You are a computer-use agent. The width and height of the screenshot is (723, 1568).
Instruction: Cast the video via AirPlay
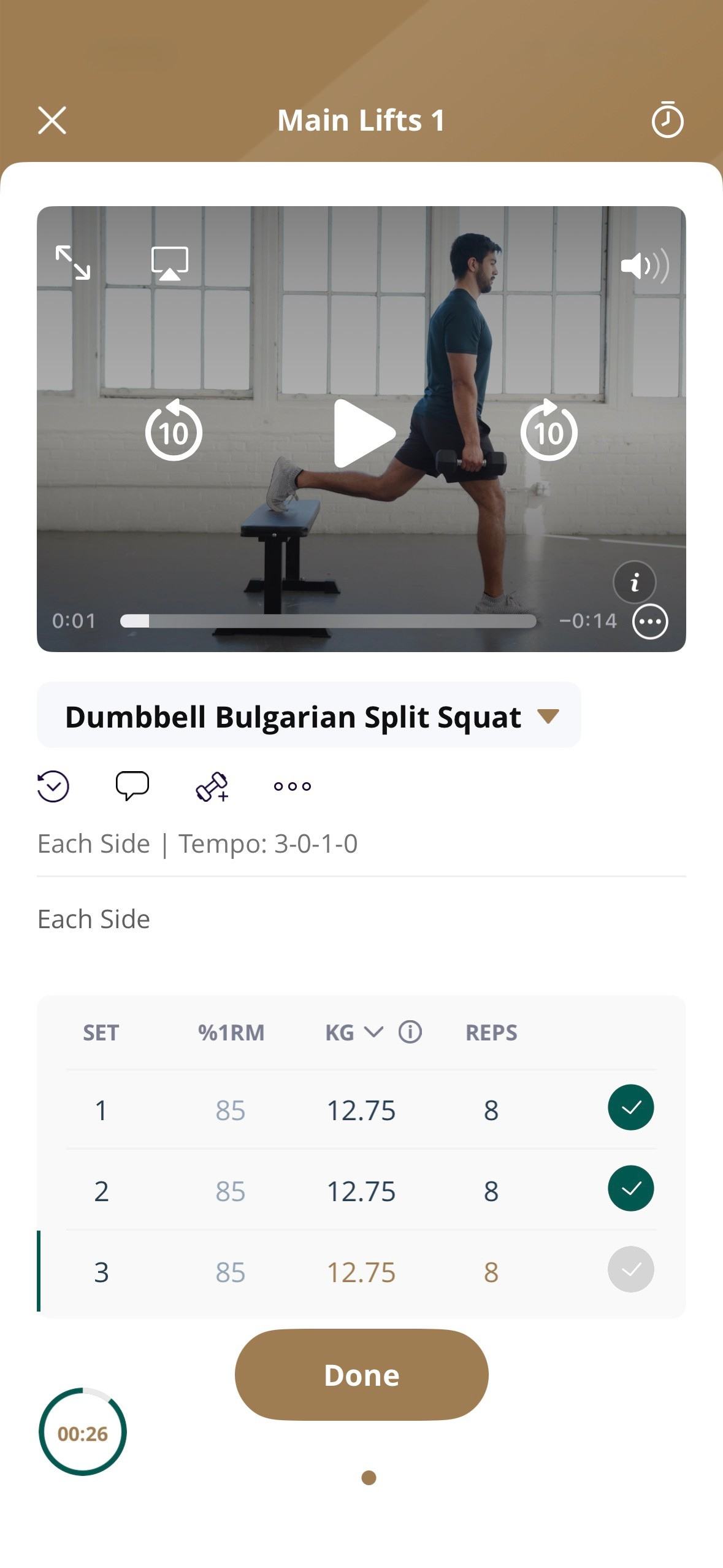pos(170,264)
